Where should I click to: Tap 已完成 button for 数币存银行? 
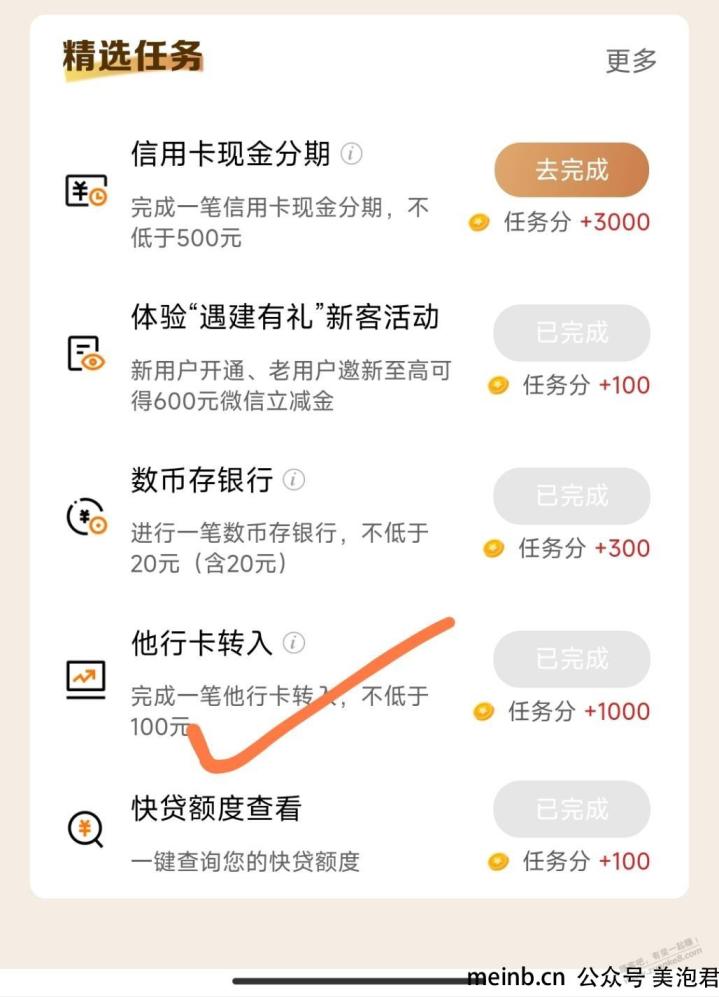(x=571, y=496)
